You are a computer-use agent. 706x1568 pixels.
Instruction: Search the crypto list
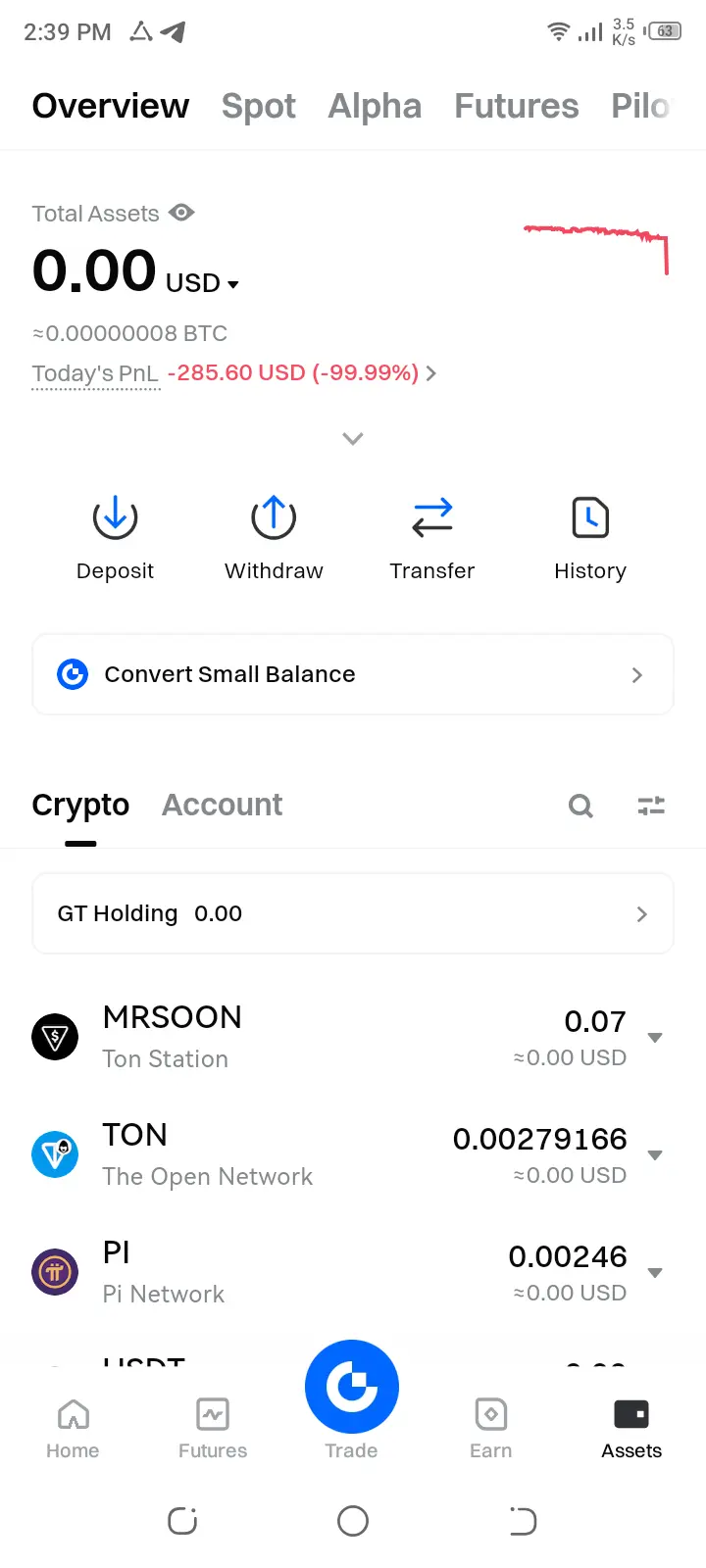(x=581, y=806)
